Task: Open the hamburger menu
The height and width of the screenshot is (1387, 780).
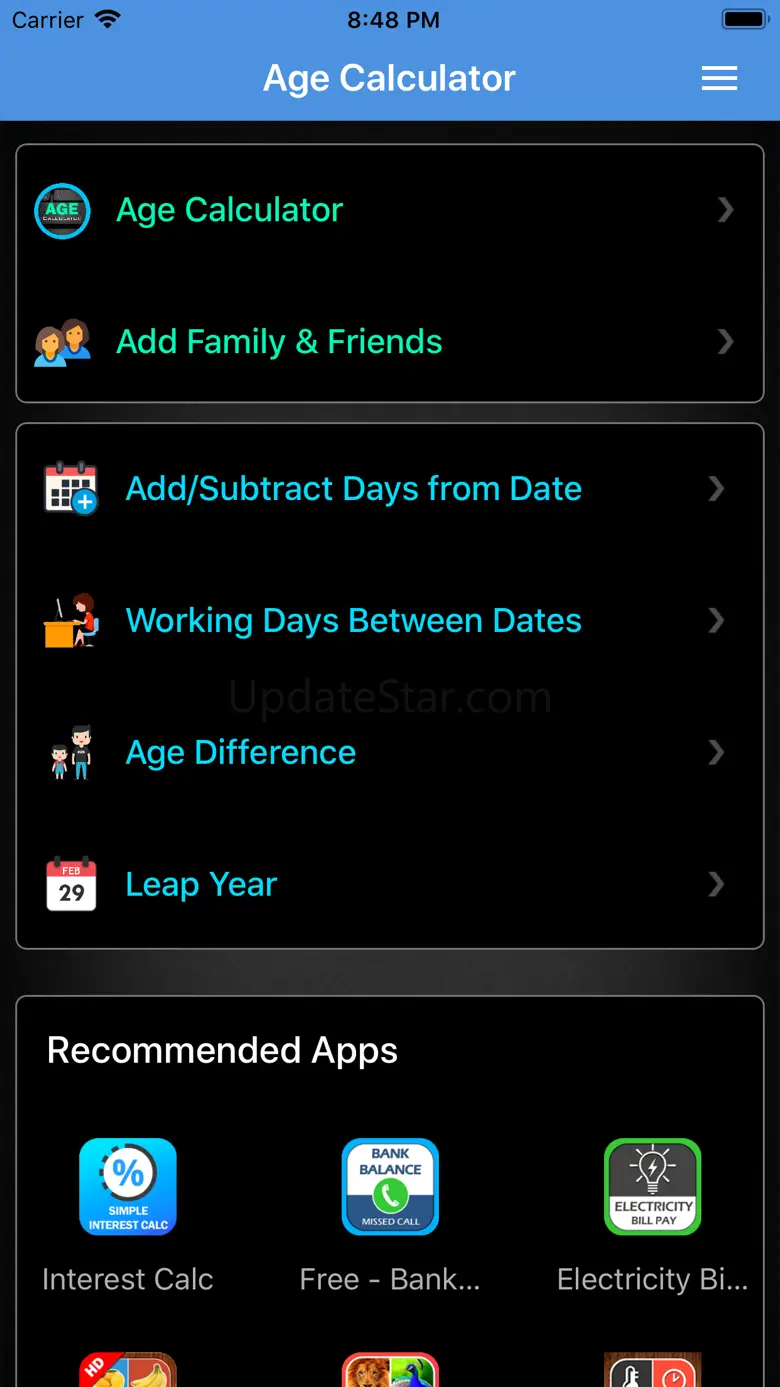Action: (719, 78)
